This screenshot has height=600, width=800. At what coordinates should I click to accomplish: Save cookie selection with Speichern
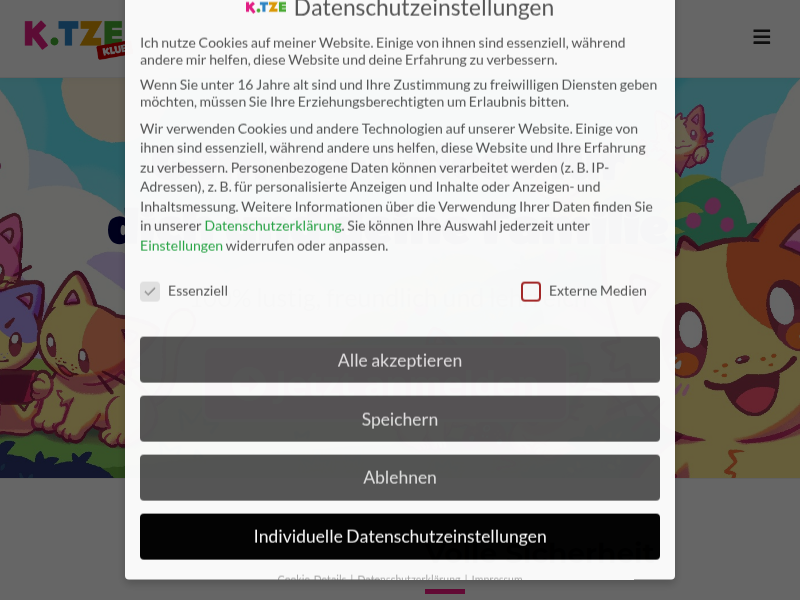(400, 419)
